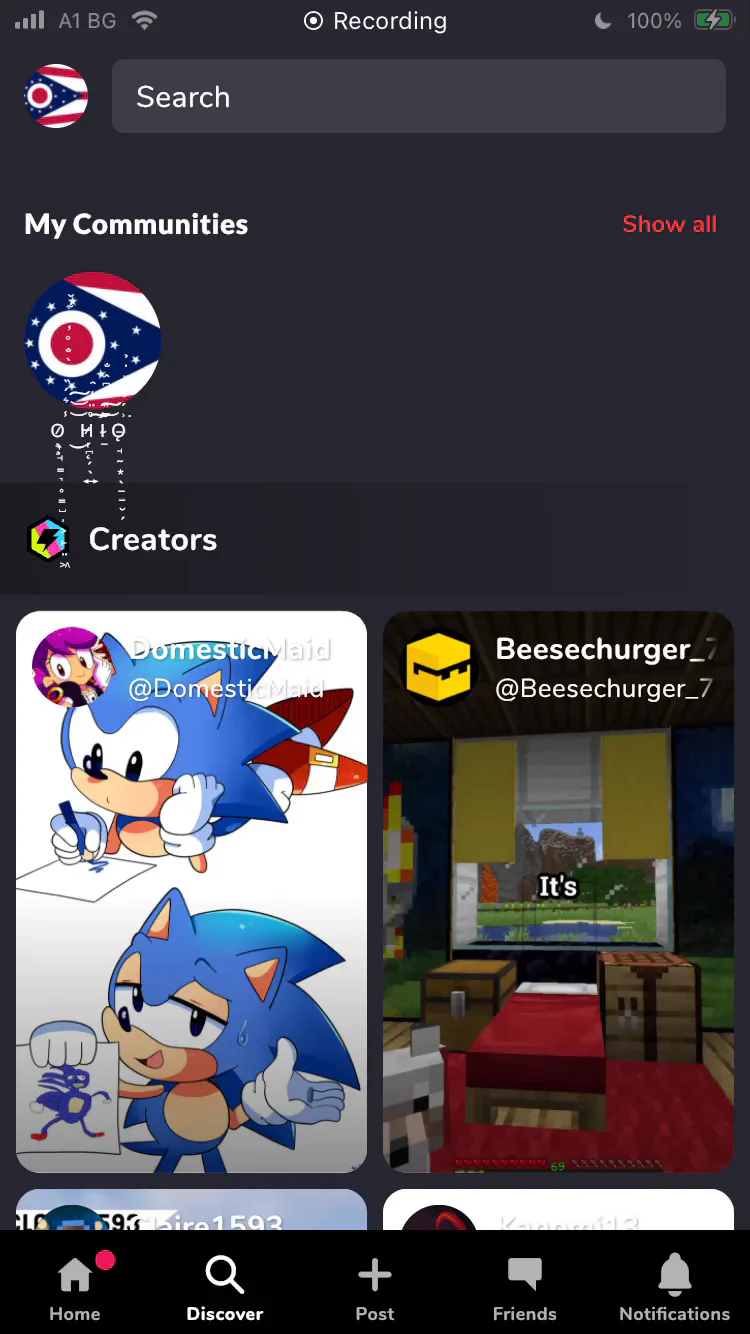Open the Notifications tab

coord(674,1288)
